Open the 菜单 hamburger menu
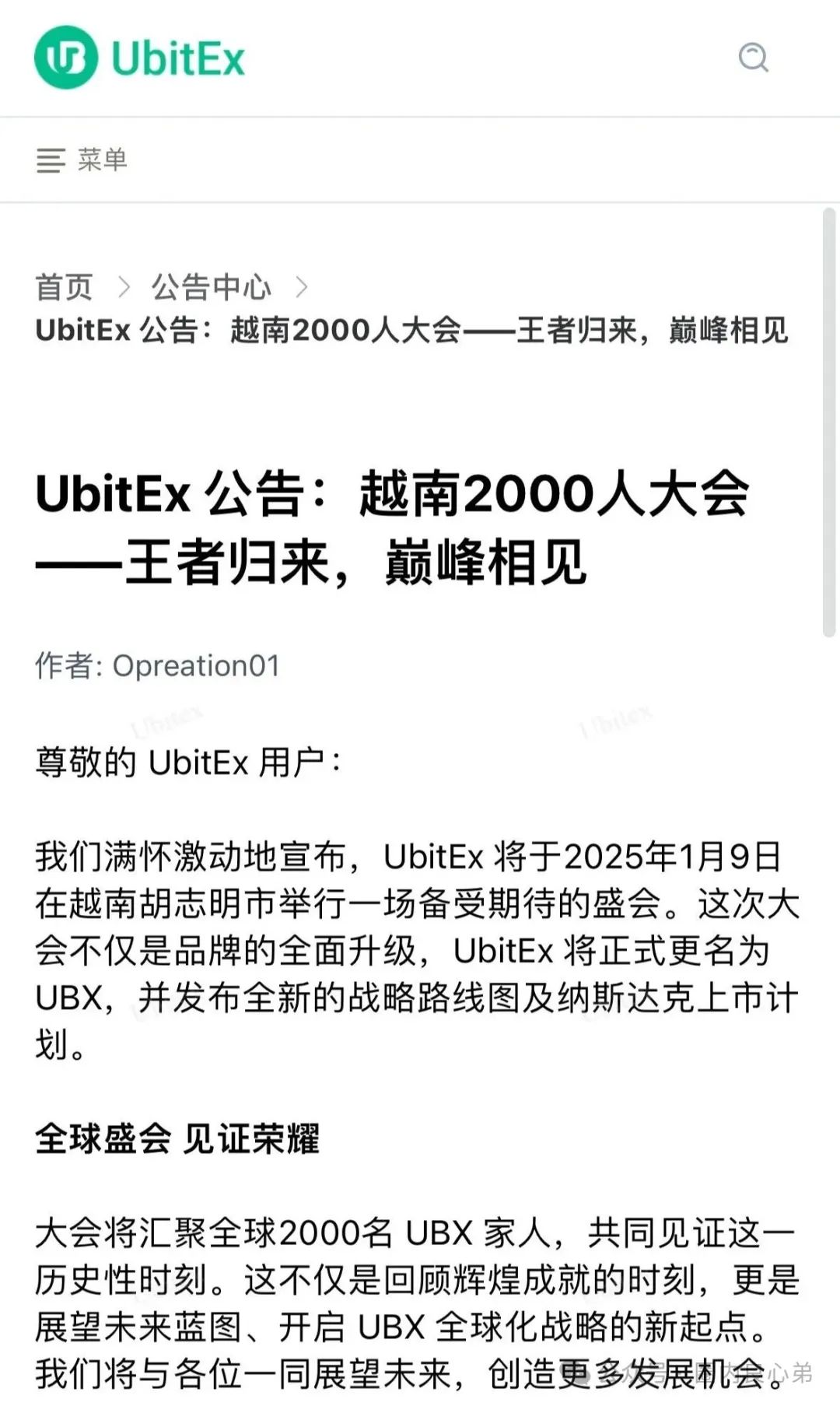840x1406 pixels. pos(82,160)
